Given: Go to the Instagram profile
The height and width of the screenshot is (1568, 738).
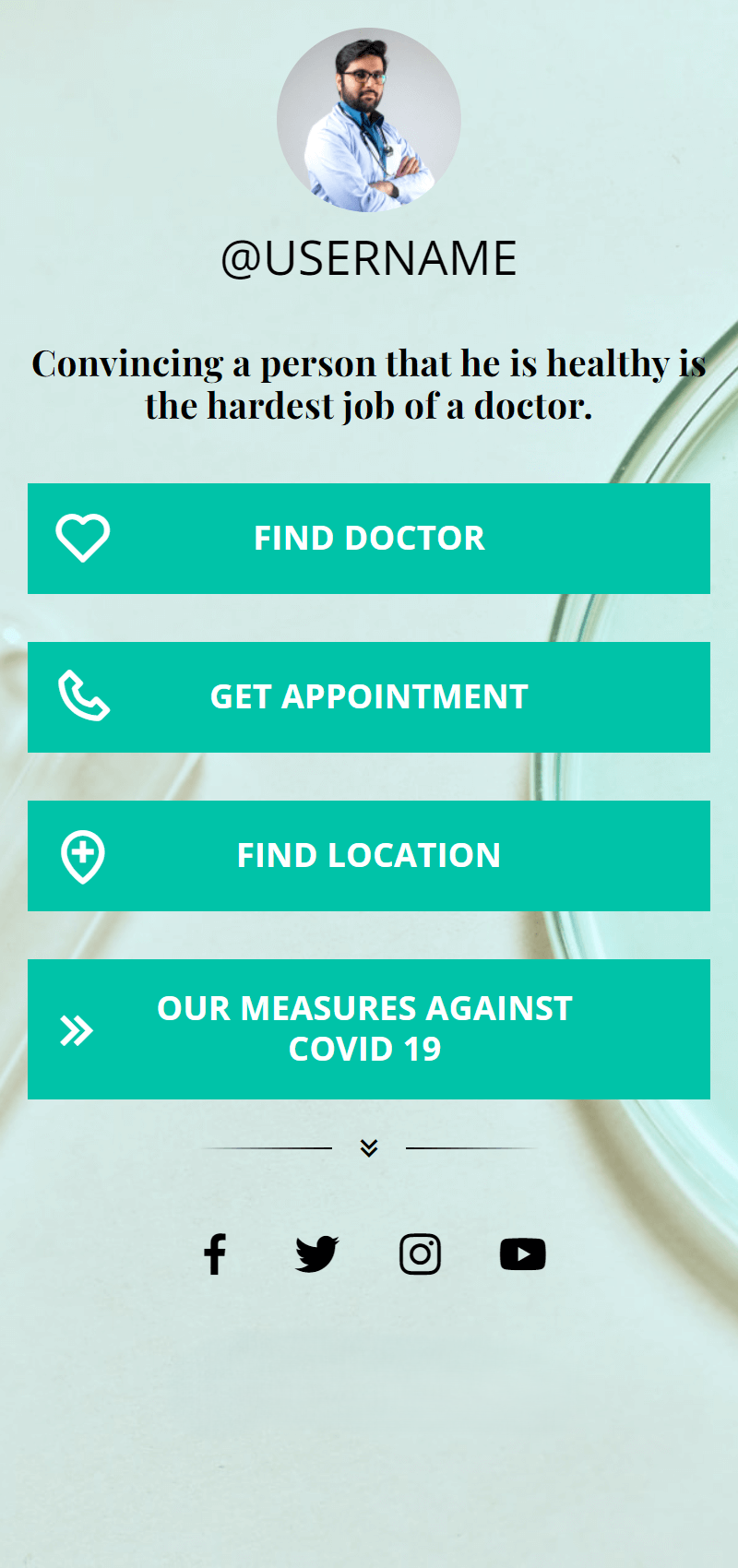Looking at the screenshot, I should pos(420,1254).
